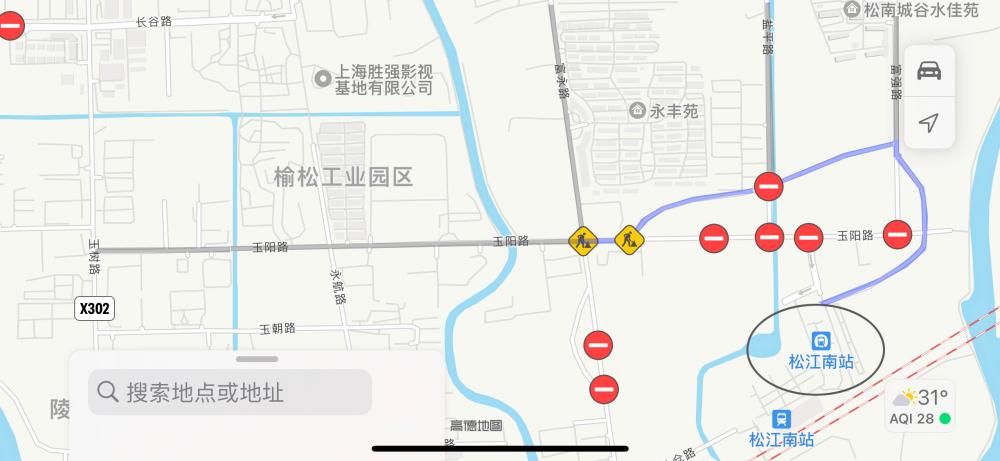
Task: Open 上海胜强影视基地有限公司 place marker
Action: point(323,78)
